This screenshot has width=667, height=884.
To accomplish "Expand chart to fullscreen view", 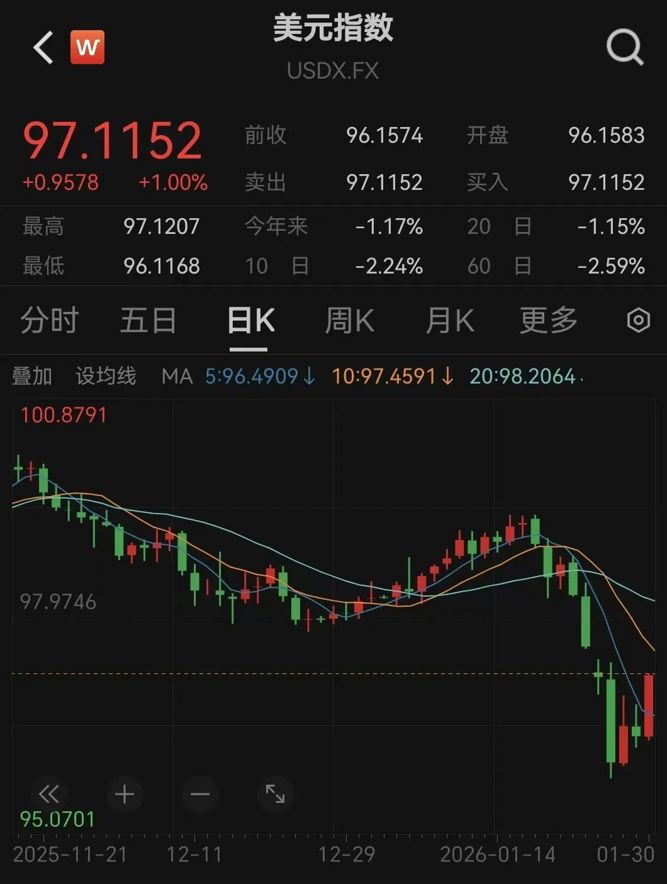I will pos(274,794).
